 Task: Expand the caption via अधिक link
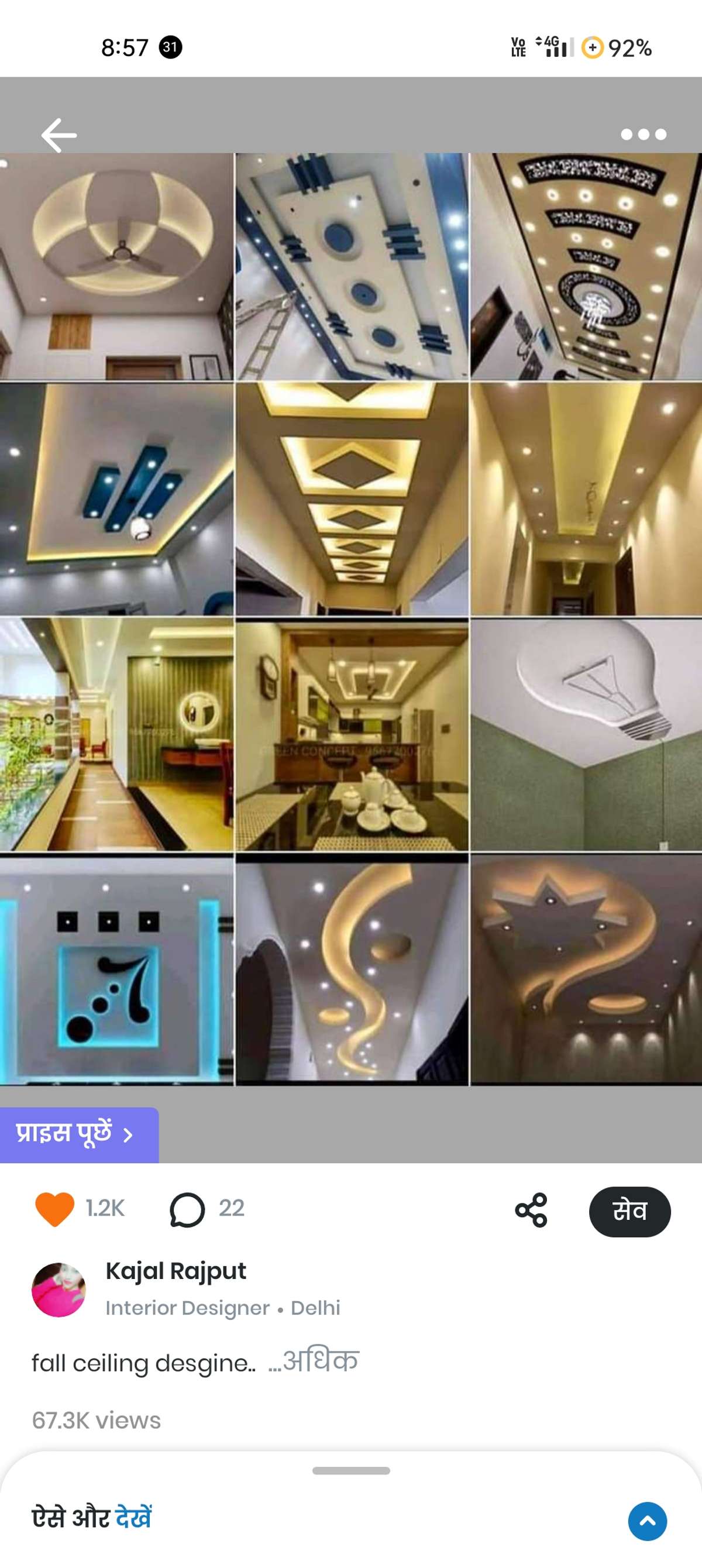point(321,1362)
